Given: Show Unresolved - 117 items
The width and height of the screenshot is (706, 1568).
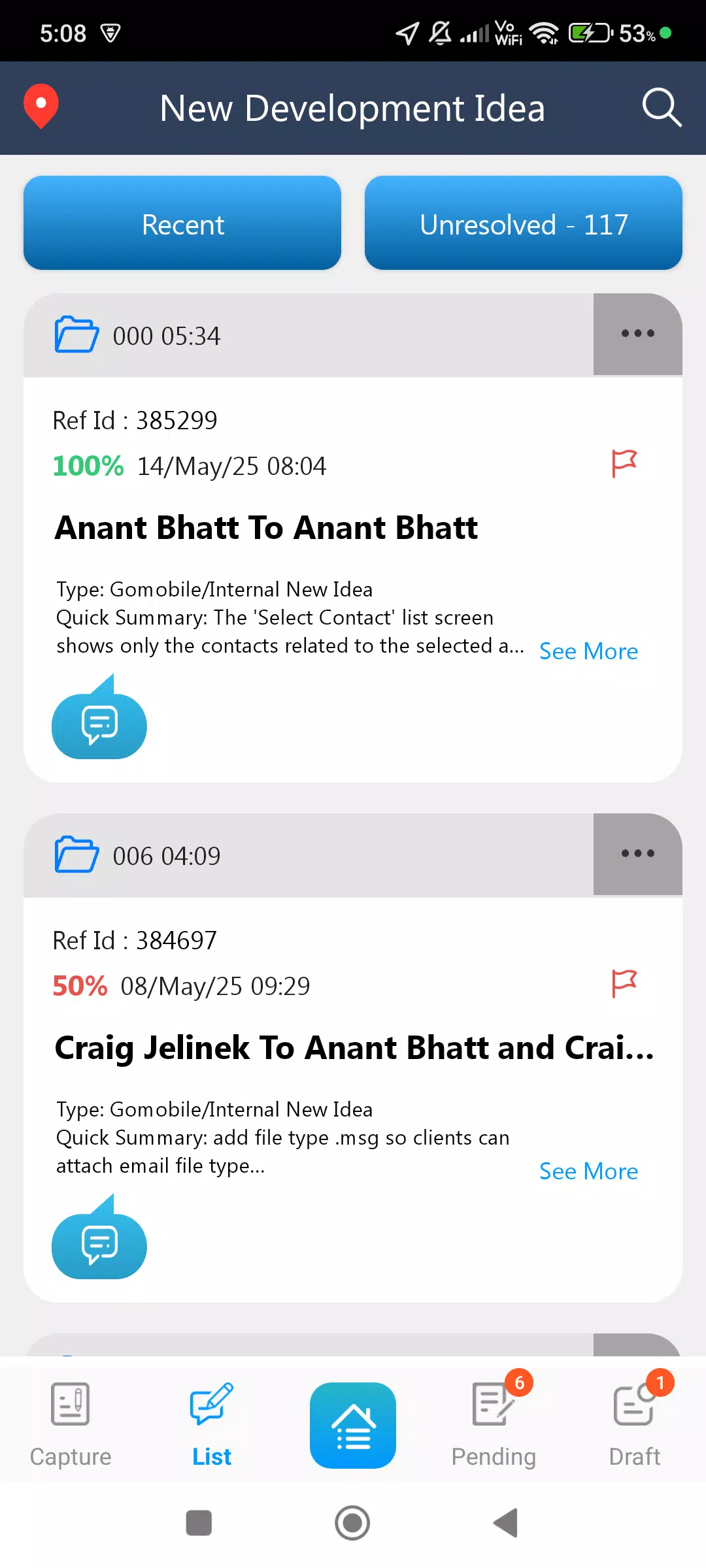Looking at the screenshot, I should (x=524, y=223).
